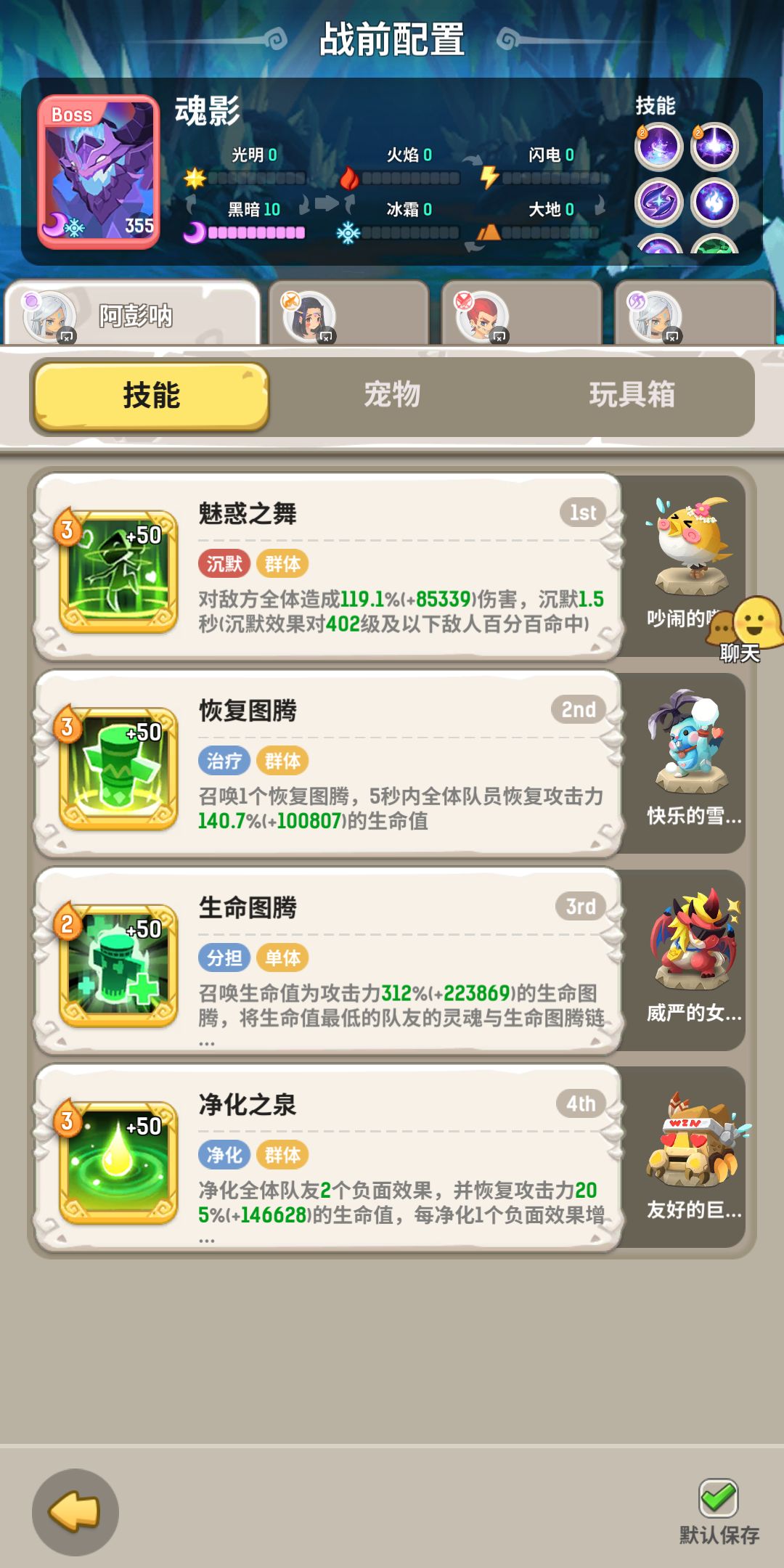Select the 恢复图腾 skill icon
The image size is (784, 1568).
pyautogui.click(x=118, y=771)
